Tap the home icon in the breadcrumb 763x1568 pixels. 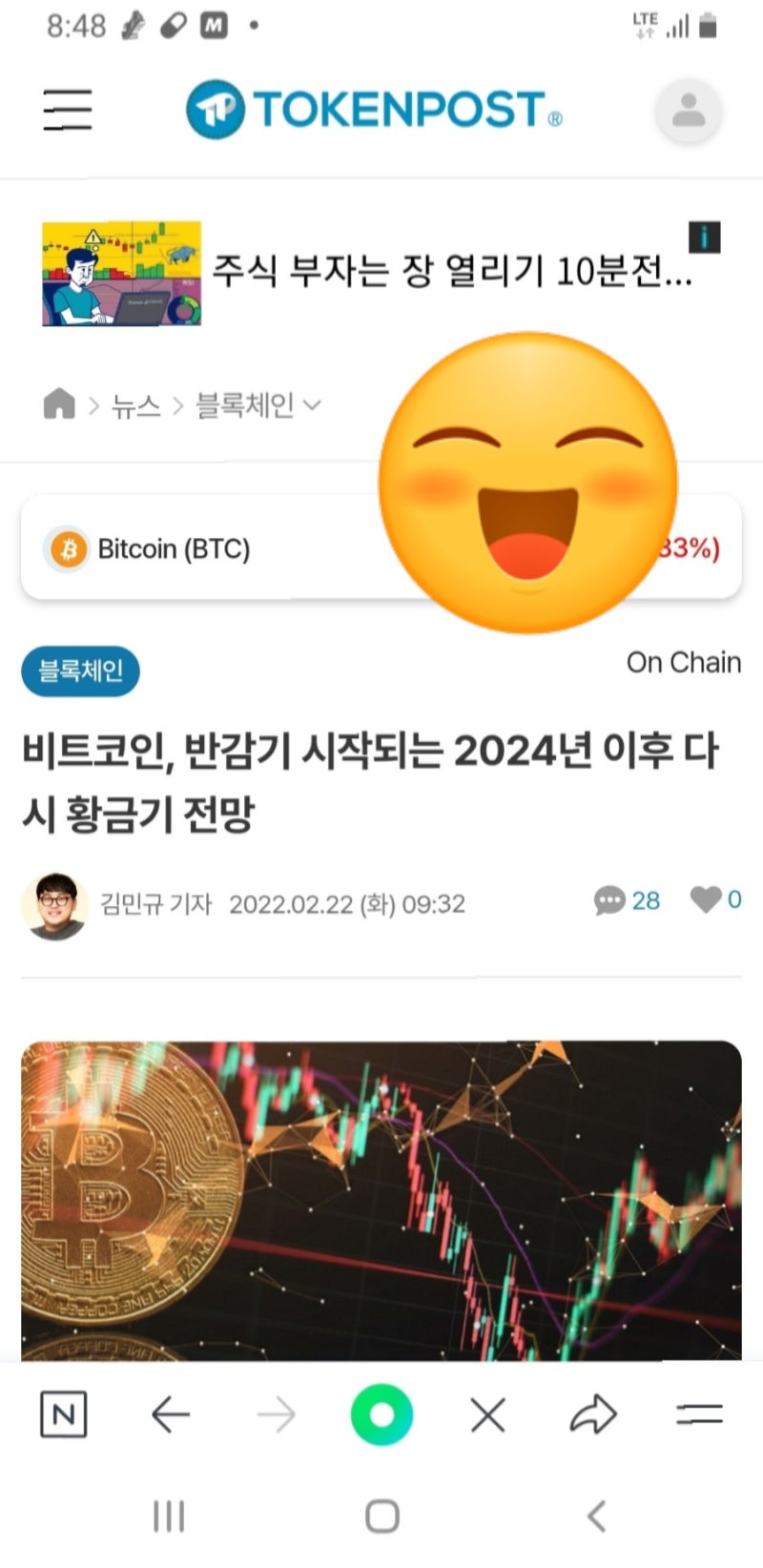click(x=59, y=403)
